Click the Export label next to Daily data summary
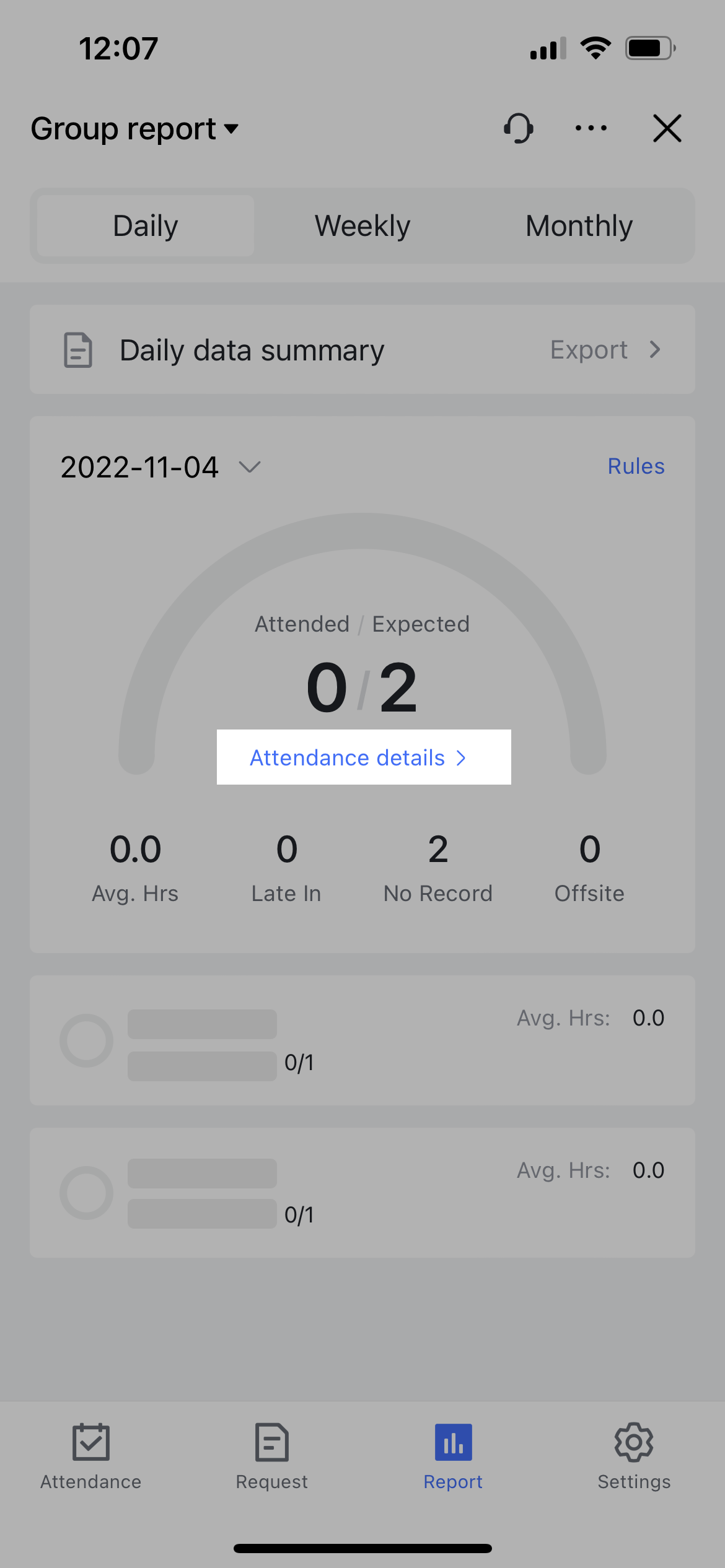 point(587,349)
